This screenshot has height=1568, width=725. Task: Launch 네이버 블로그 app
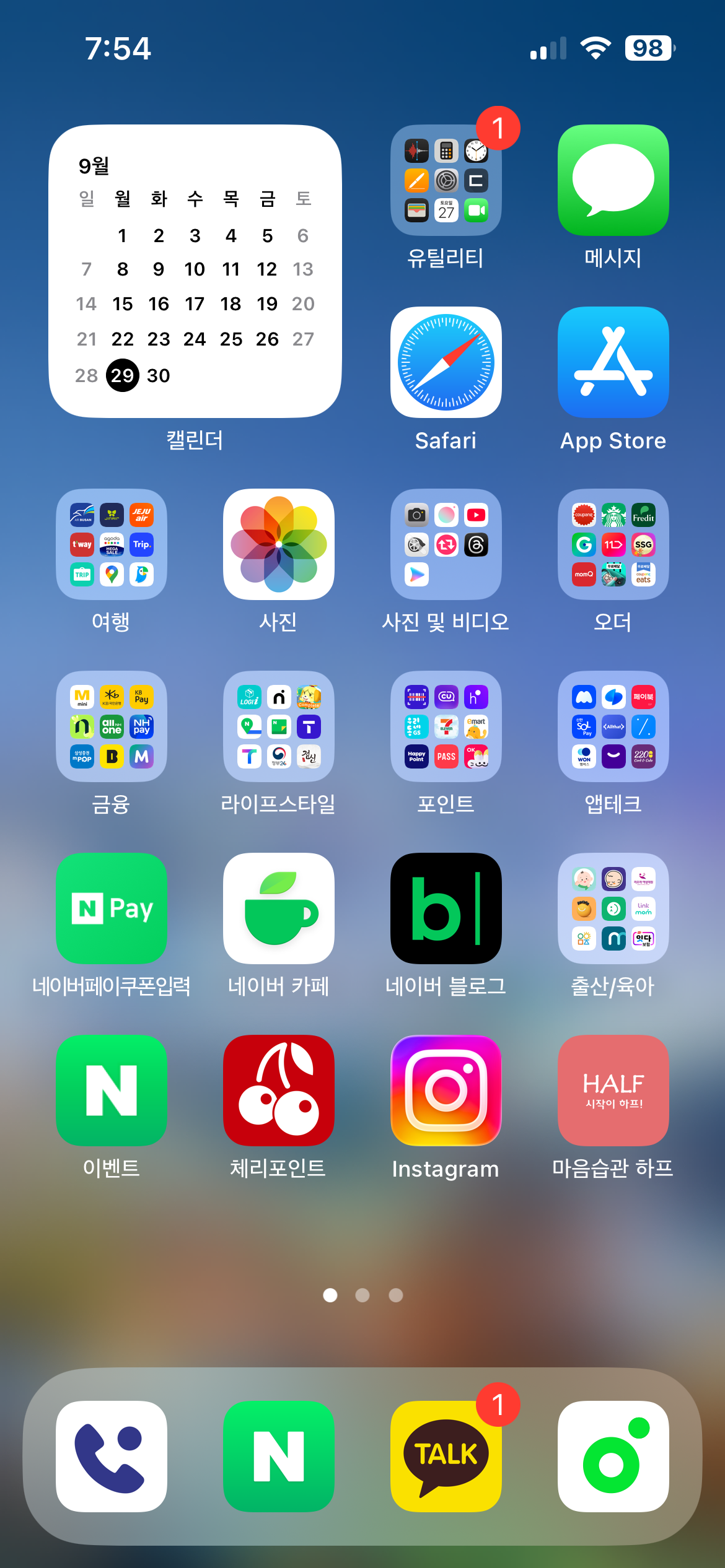pos(446,908)
